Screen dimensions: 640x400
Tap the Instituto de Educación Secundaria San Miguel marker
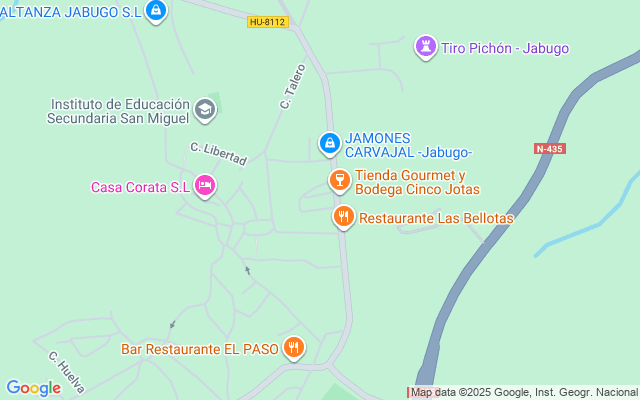pyautogui.click(x=205, y=109)
